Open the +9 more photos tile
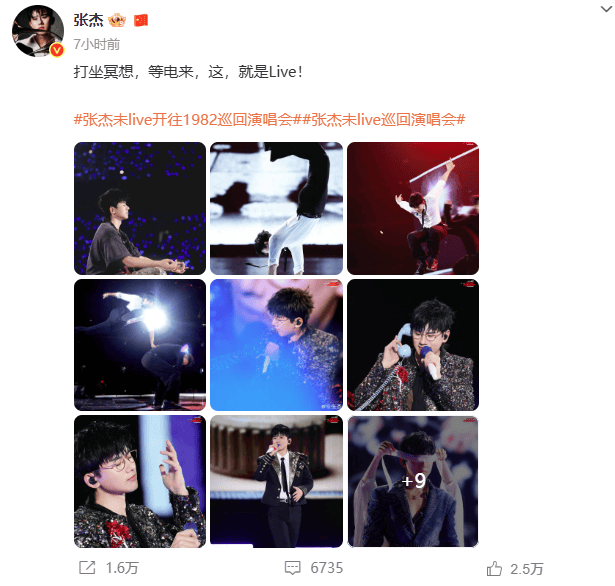Viewport: 615px width, 586px height. point(412,481)
